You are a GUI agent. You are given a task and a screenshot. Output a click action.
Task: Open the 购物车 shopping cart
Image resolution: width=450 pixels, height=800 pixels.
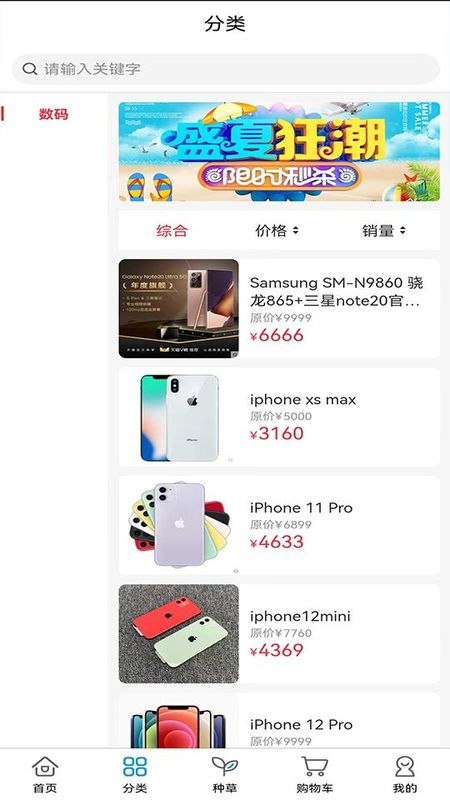tap(315, 774)
